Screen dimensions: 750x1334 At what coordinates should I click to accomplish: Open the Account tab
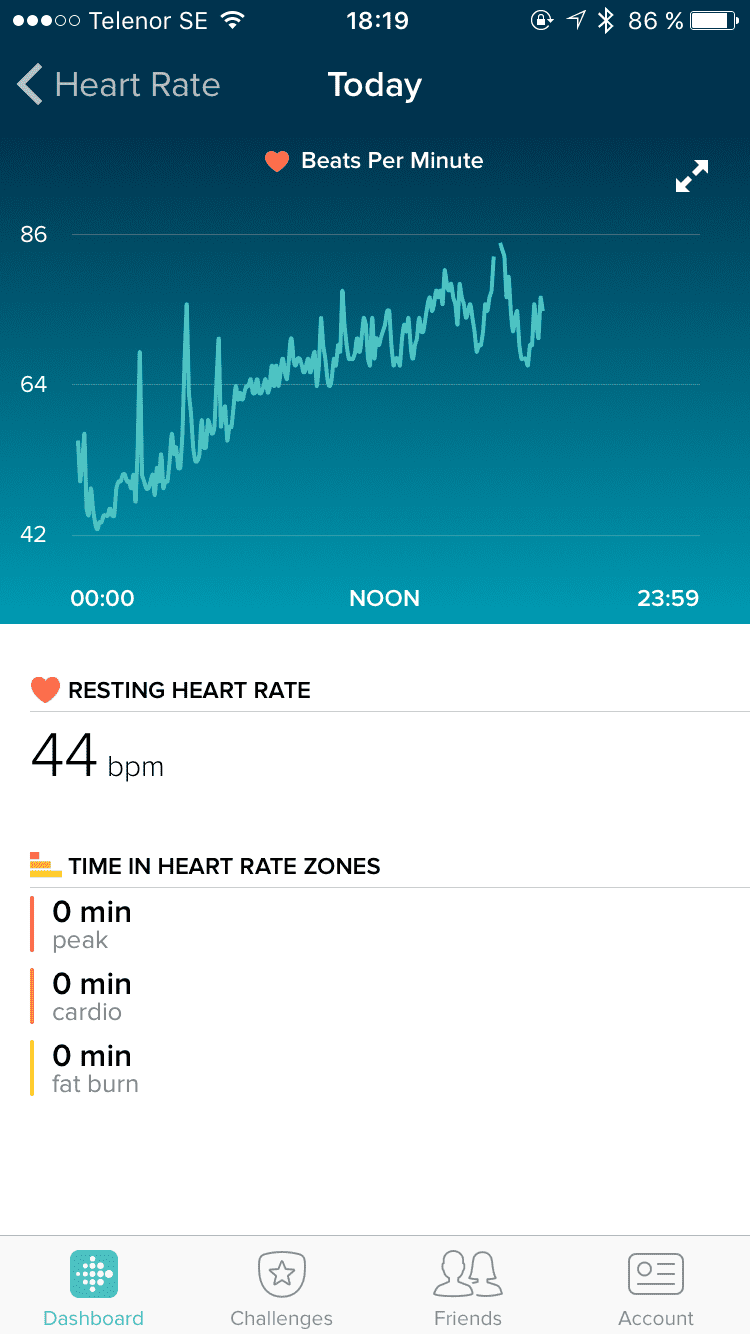pos(656,1289)
